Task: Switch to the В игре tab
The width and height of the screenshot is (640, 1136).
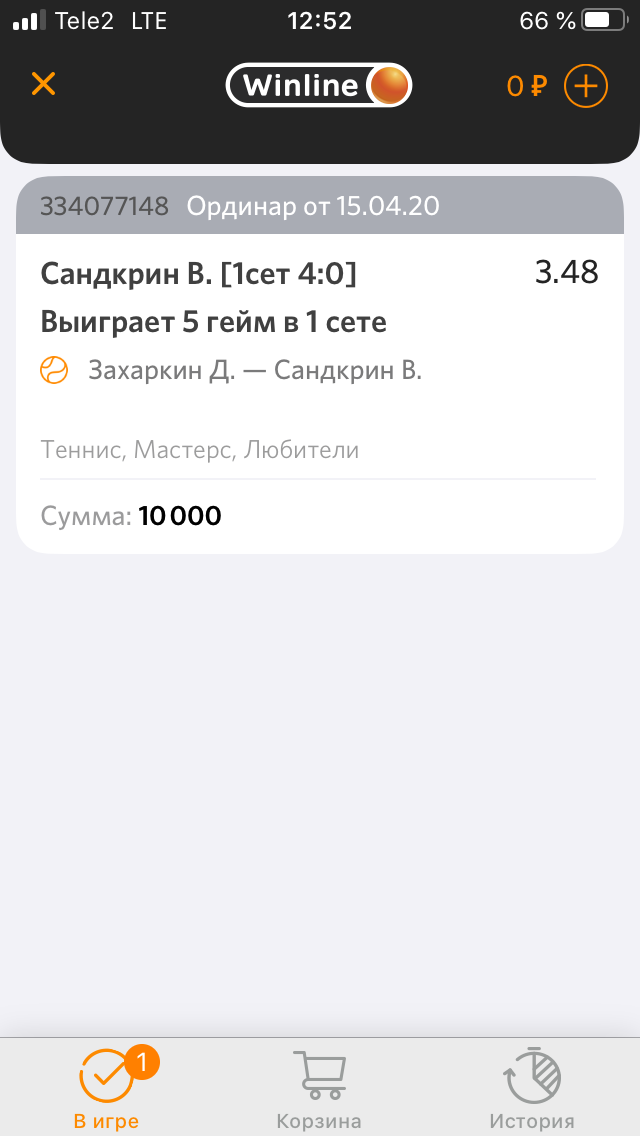Action: 107,1088
